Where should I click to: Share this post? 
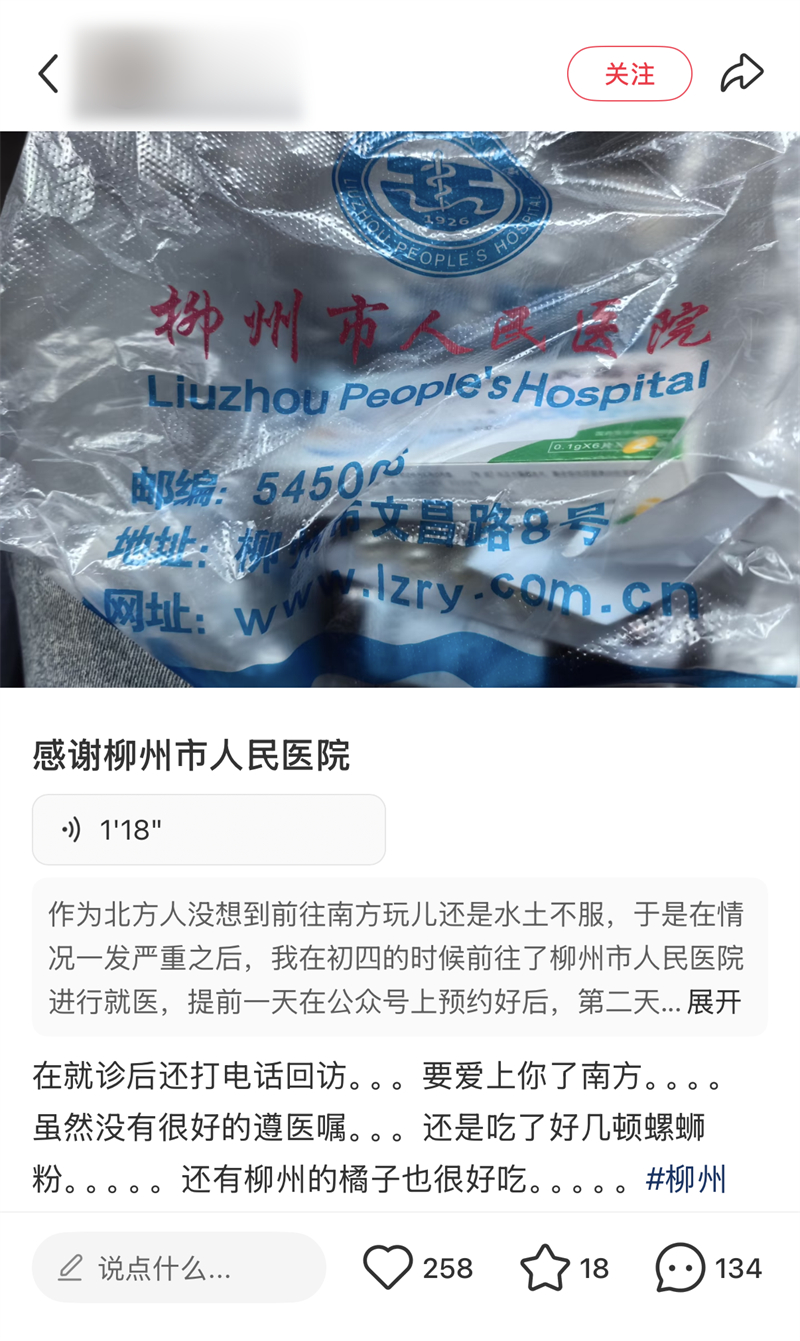[741, 74]
